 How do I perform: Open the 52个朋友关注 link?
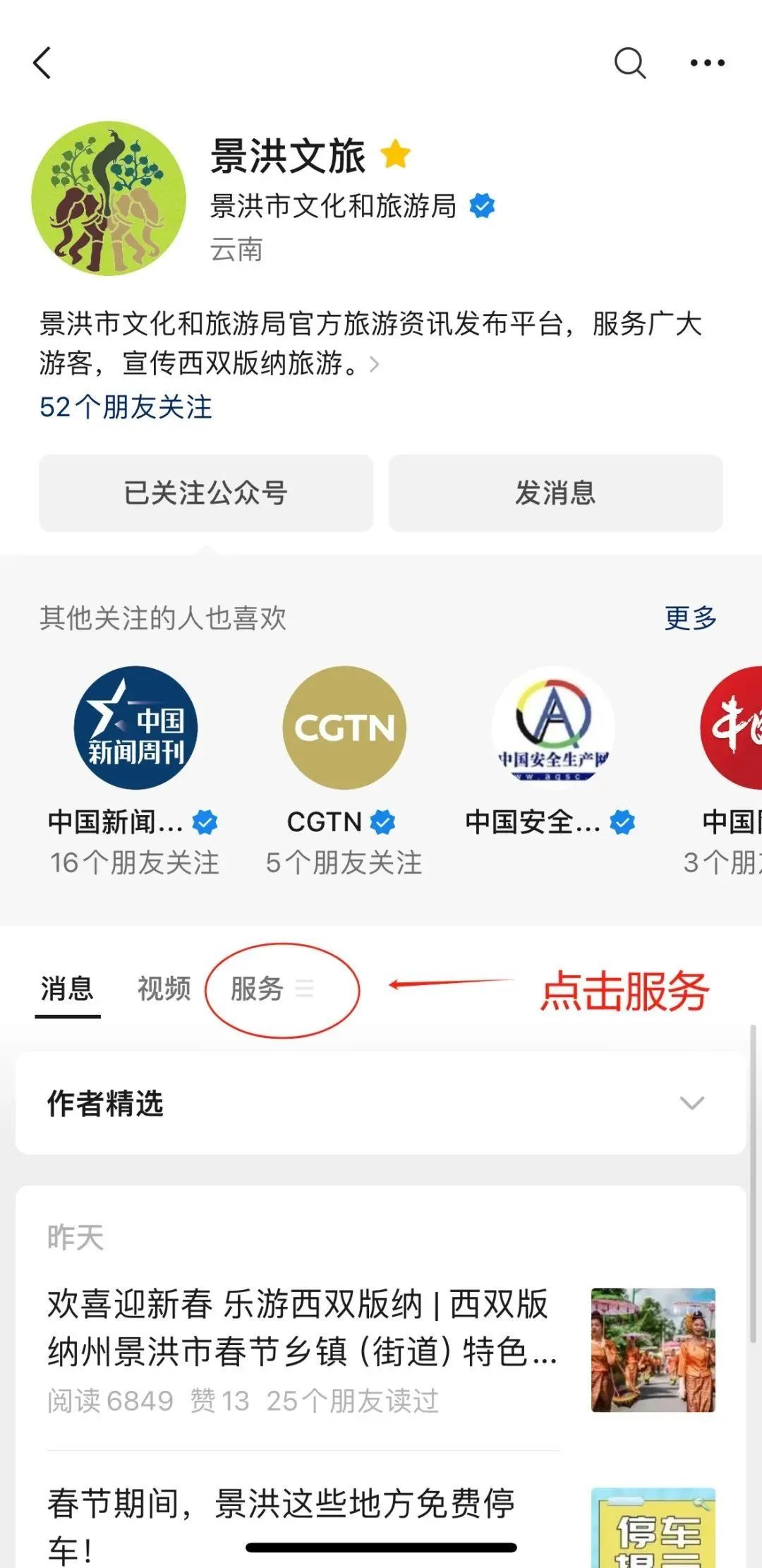[126, 407]
